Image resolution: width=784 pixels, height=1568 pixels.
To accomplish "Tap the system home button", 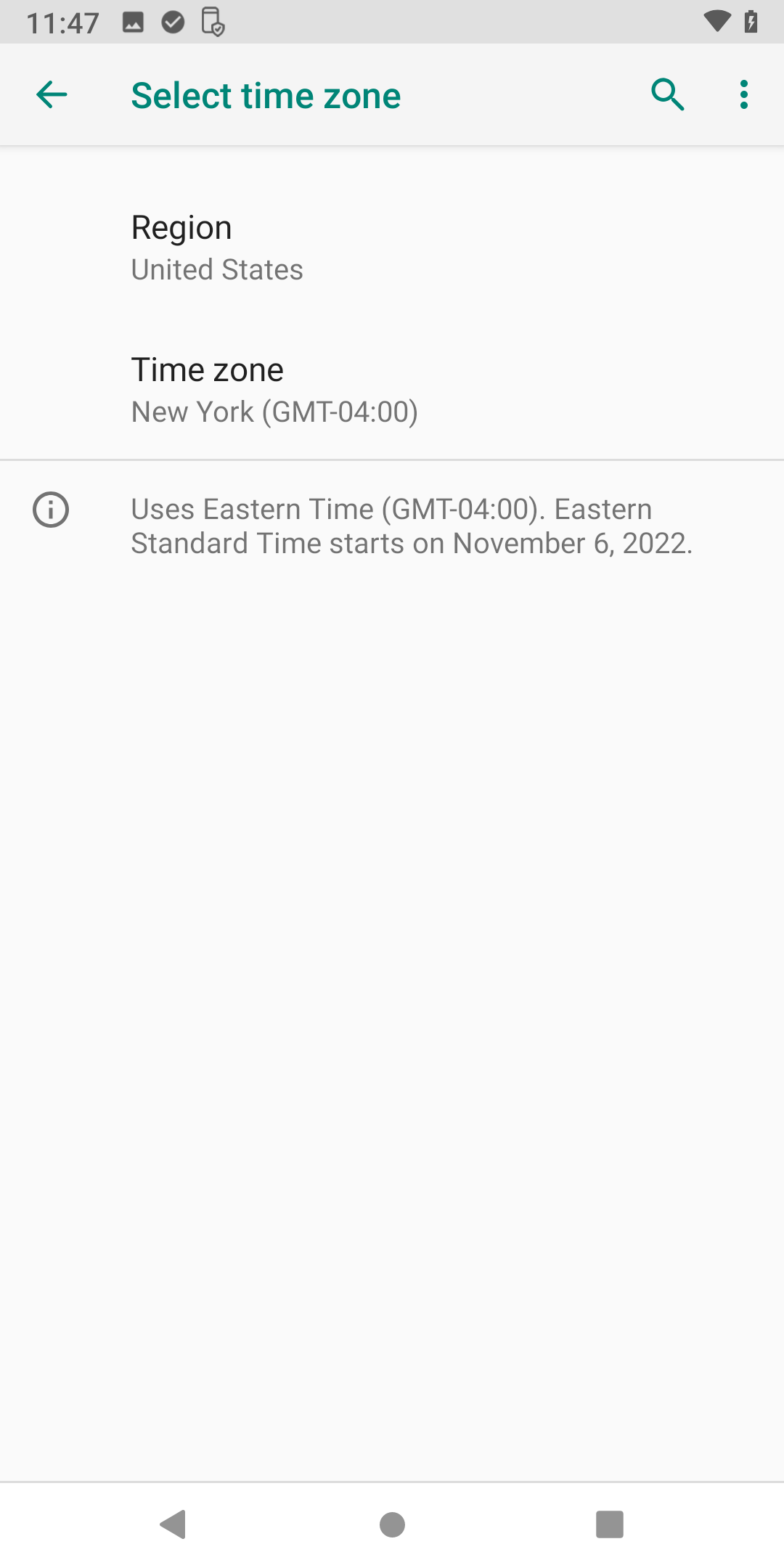I will (x=392, y=1524).
